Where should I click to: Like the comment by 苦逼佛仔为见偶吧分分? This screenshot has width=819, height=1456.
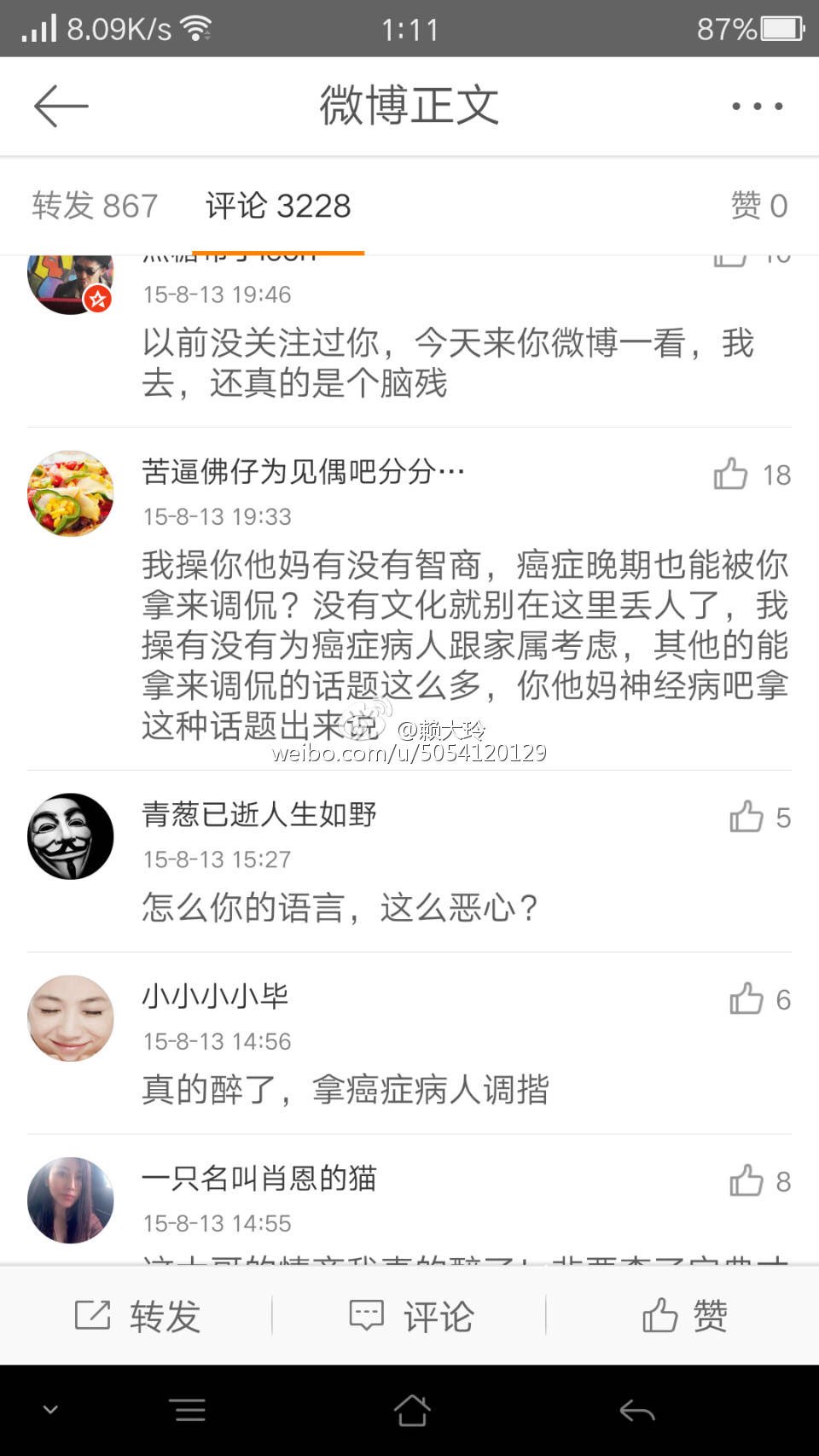tap(731, 474)
